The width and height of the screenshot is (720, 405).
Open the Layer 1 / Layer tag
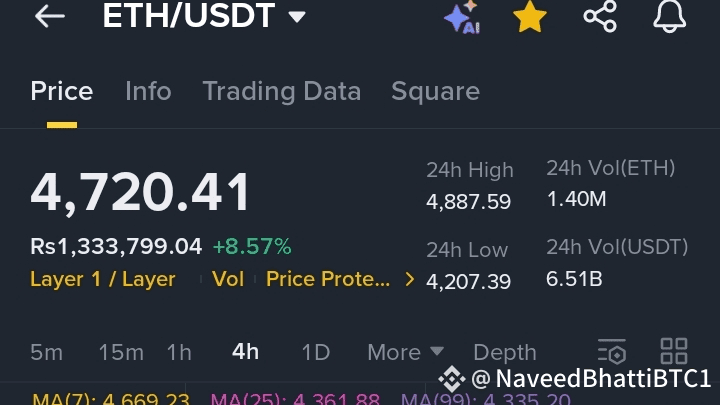[103, 279]
